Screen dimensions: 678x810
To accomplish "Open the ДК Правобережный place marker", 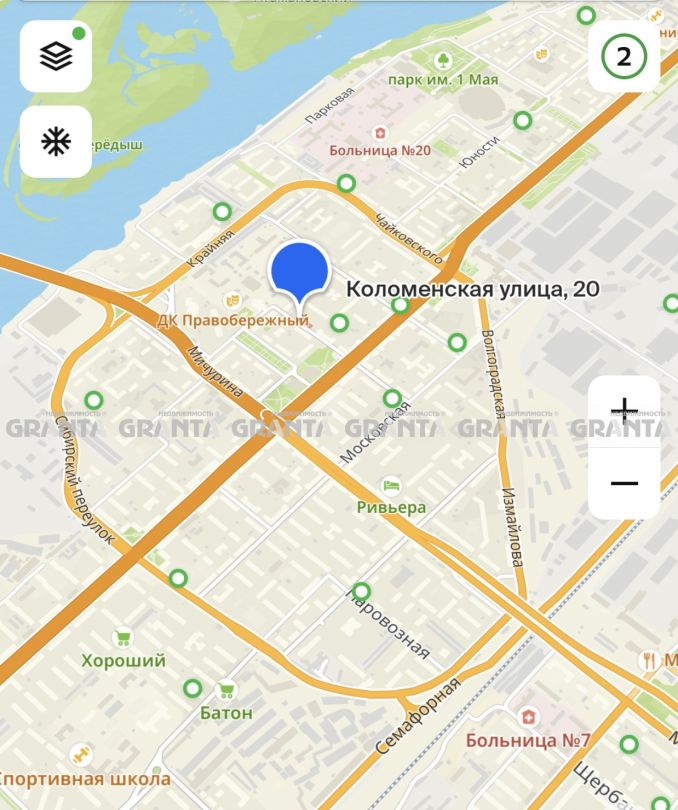I will pos(232,299).
